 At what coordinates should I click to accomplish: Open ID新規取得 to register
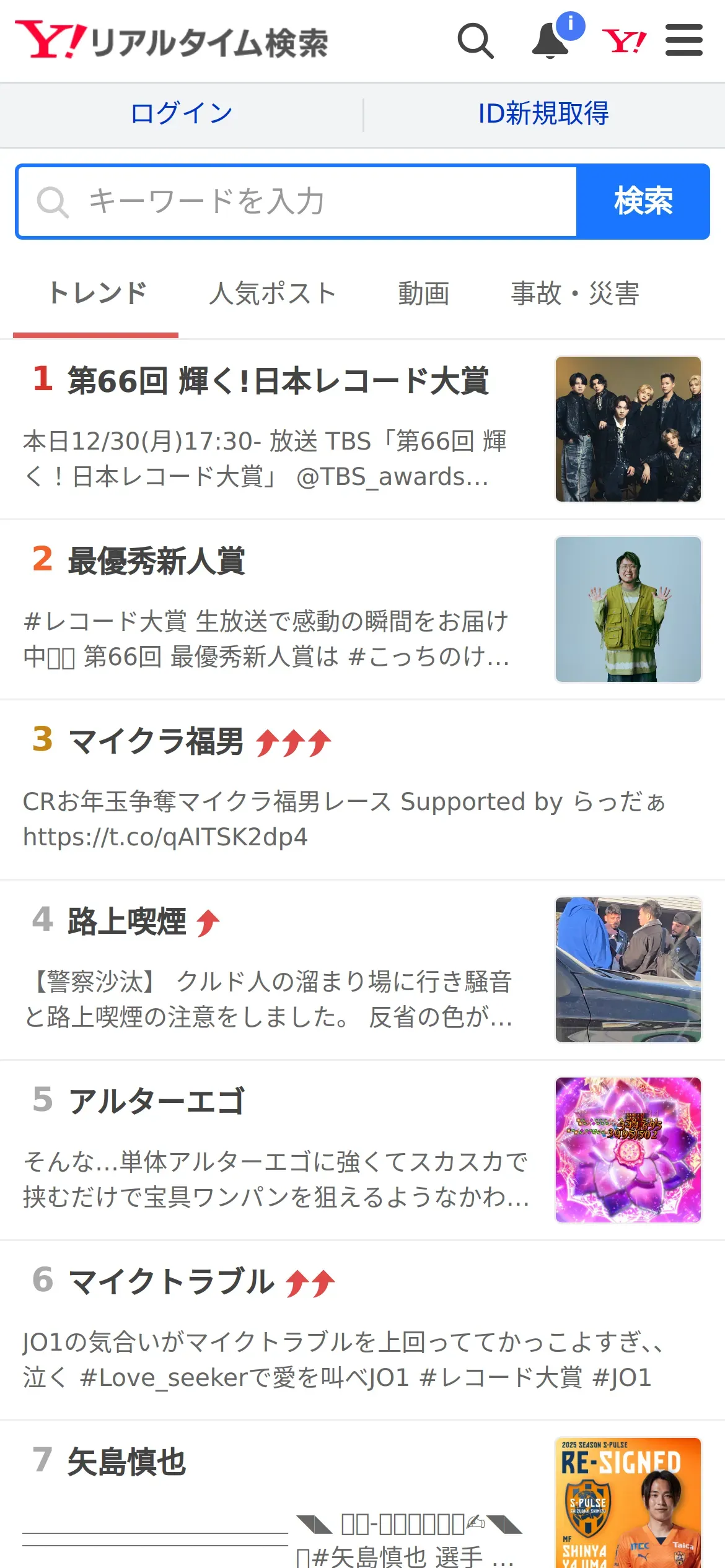click(x=543, y=114)
